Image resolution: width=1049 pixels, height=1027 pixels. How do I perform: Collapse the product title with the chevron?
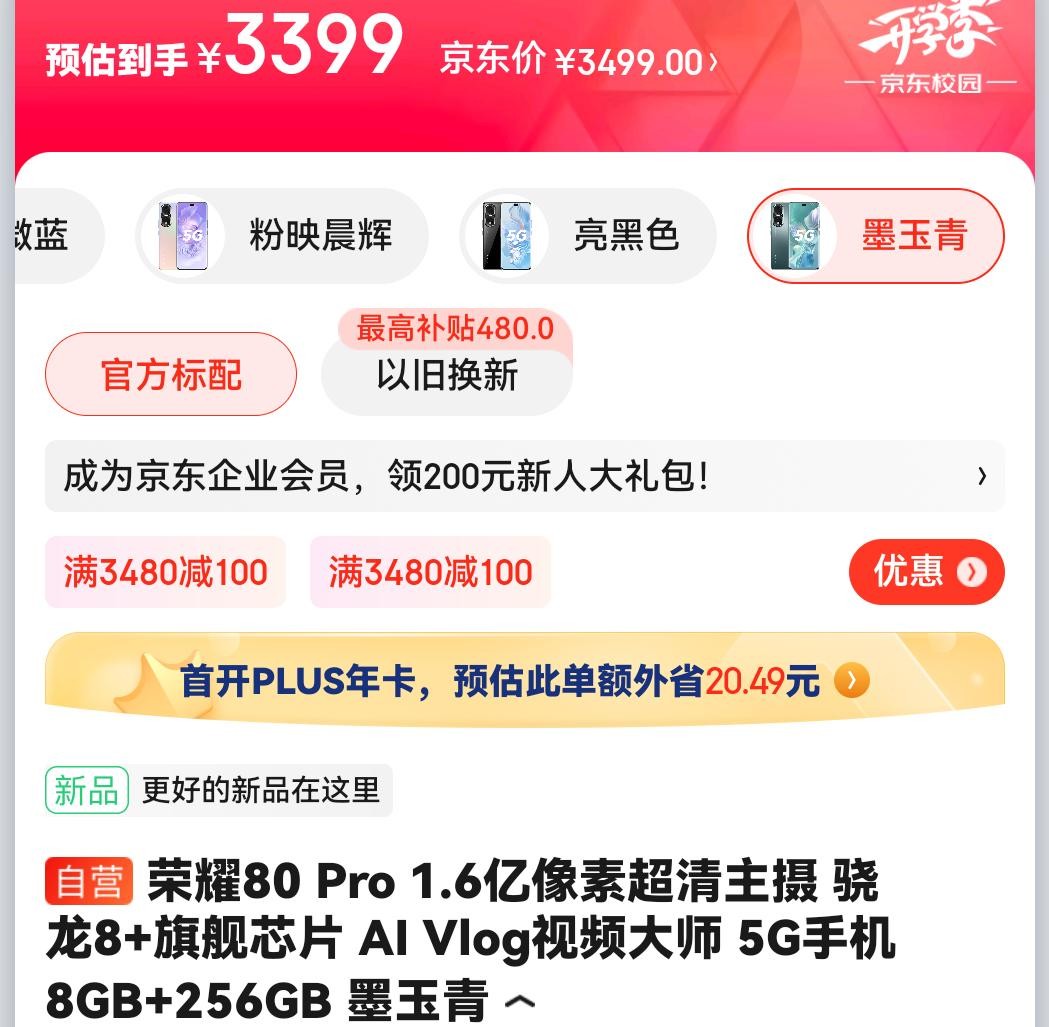coord(520,1001)
